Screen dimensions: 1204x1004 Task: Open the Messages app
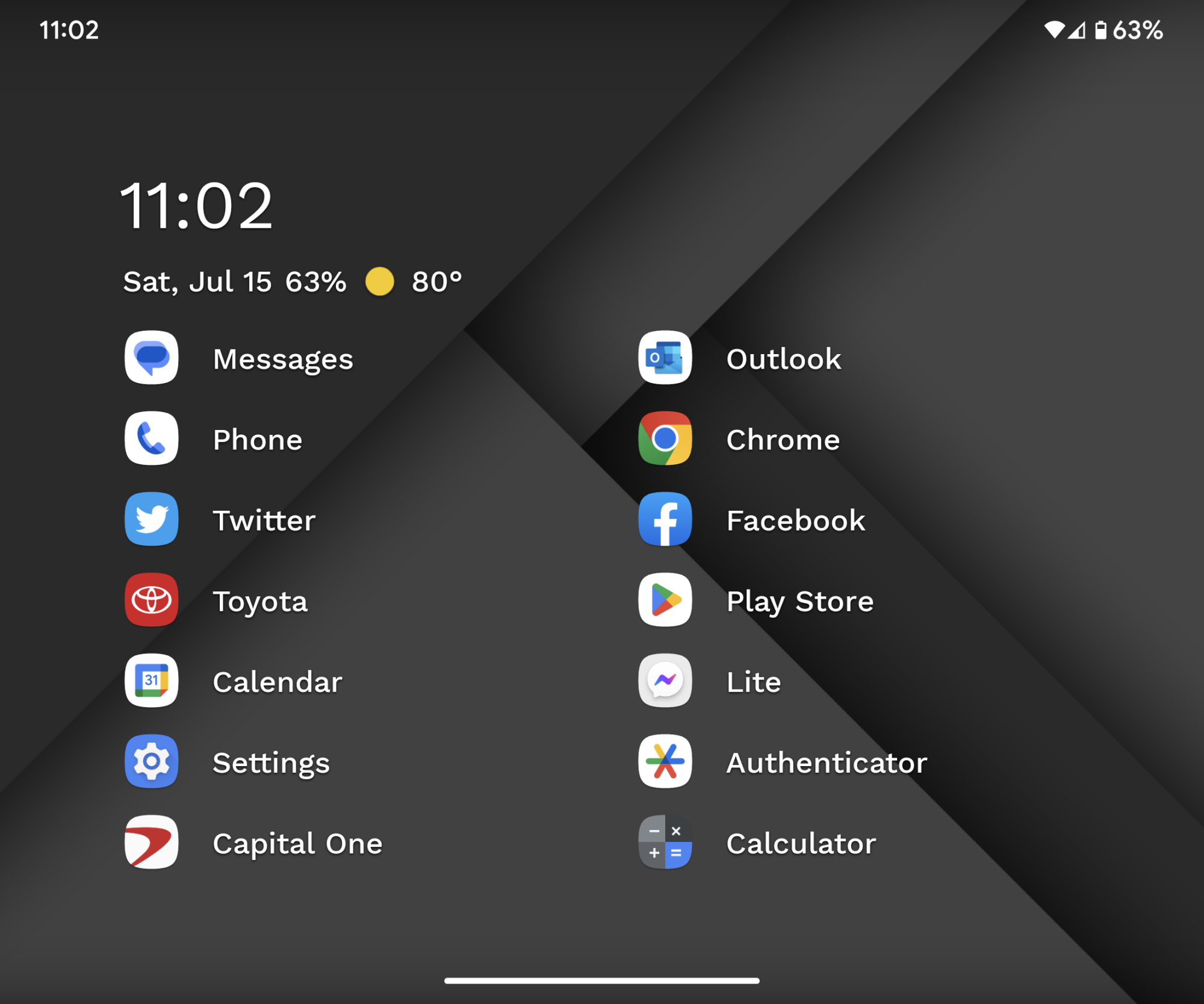pyautogui.click(x=151, y=358)
